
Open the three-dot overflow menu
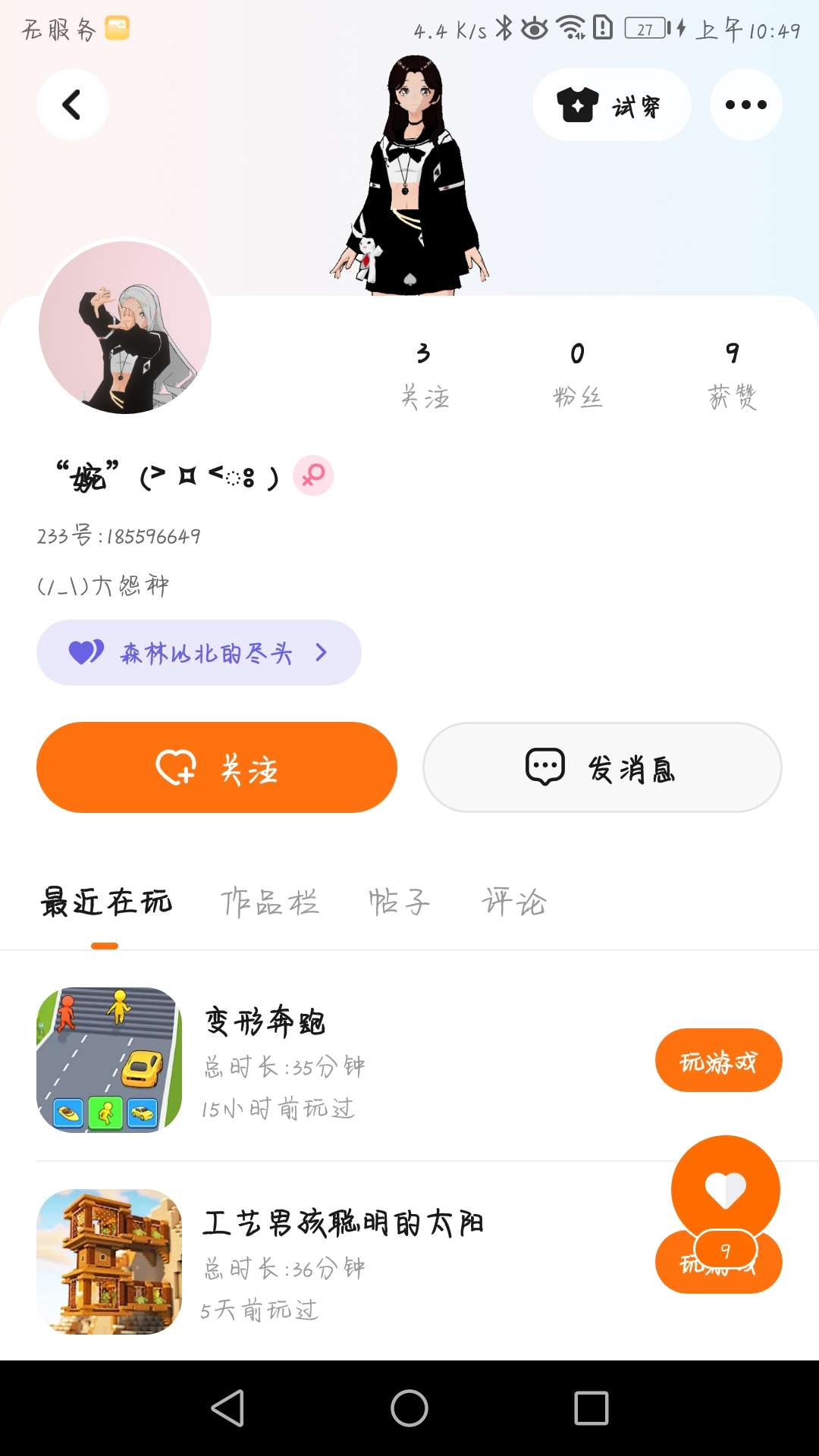tap(745, 105)
